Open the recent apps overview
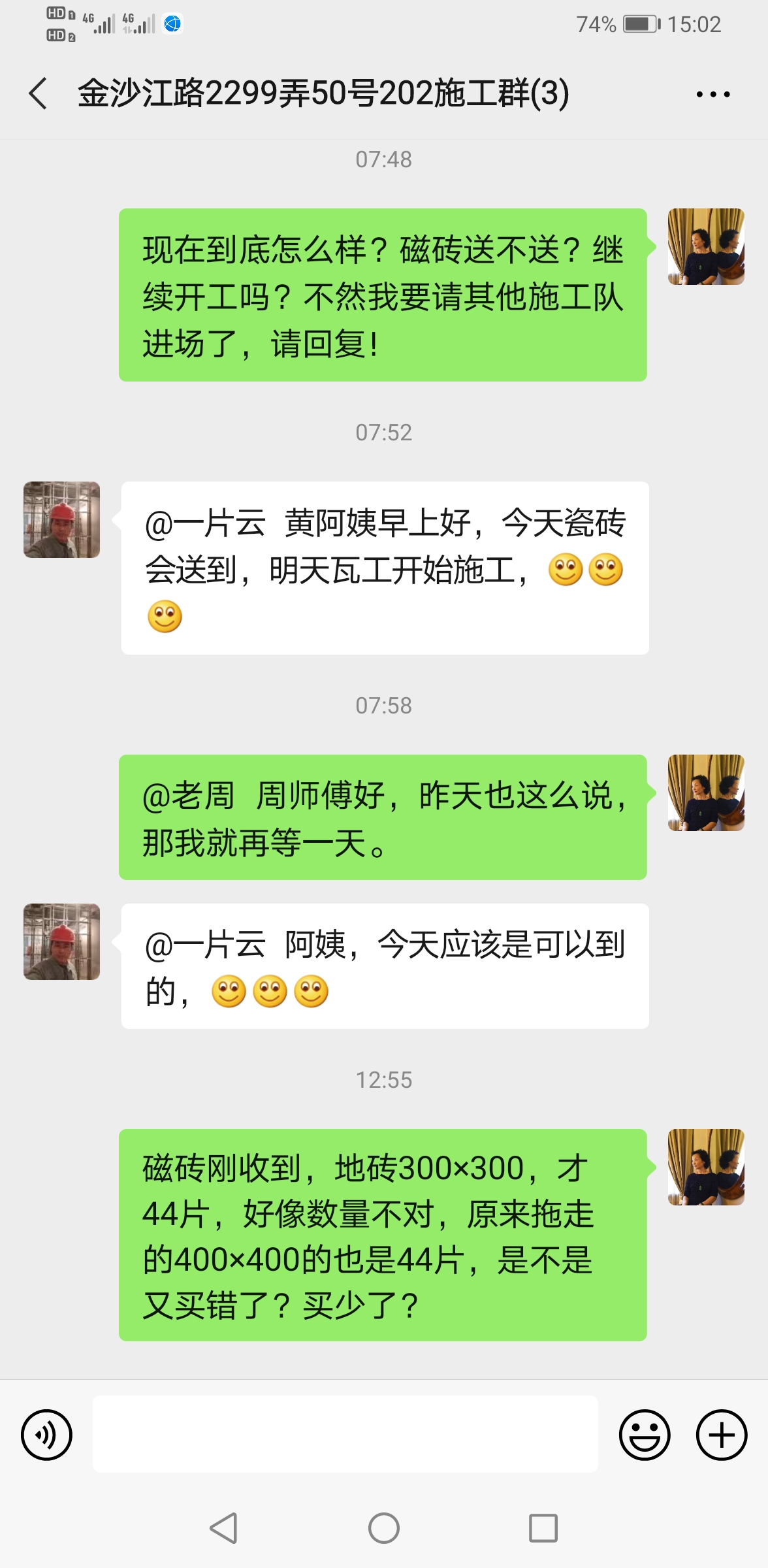The image size is (768, 1568). point(543,1529)
